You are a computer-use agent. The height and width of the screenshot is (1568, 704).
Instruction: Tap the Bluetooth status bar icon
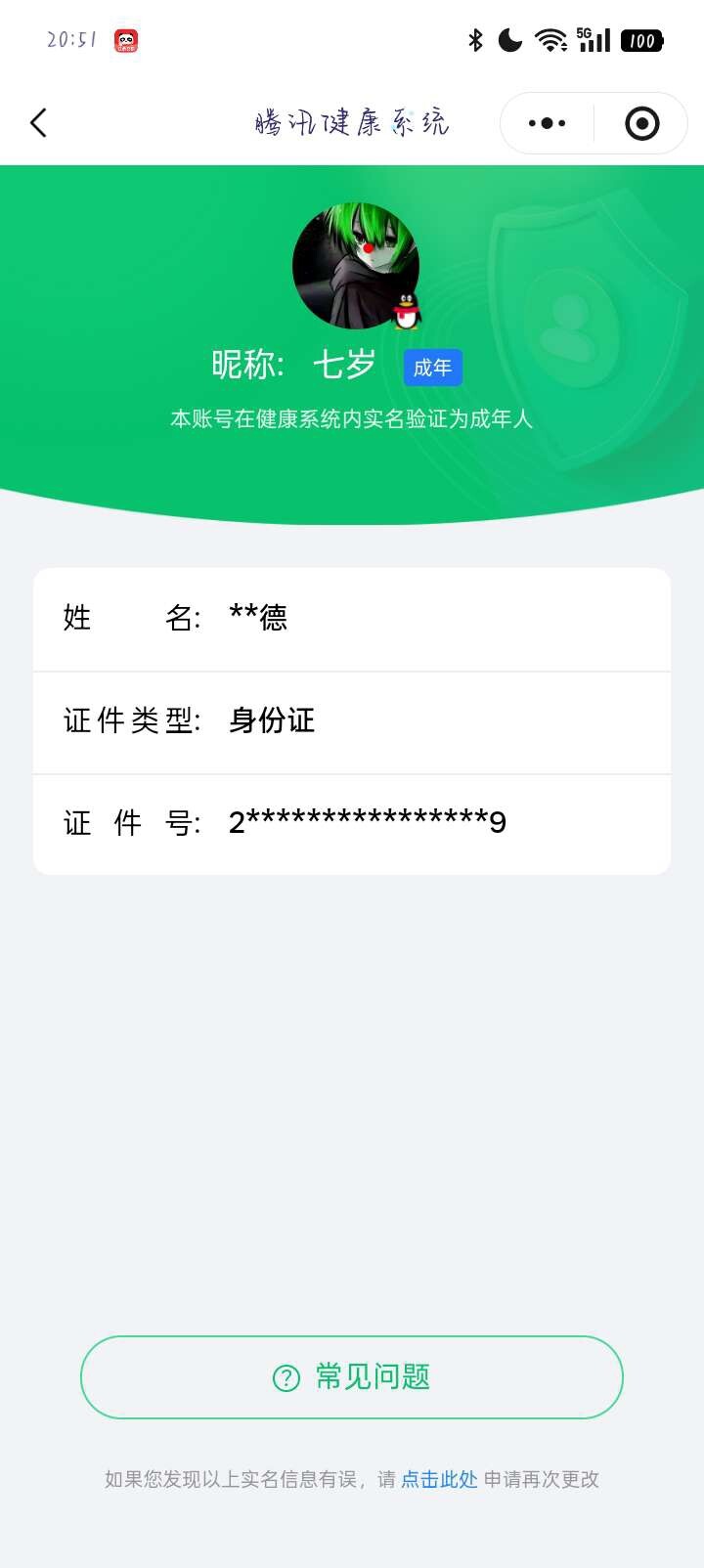coord(476,39)
